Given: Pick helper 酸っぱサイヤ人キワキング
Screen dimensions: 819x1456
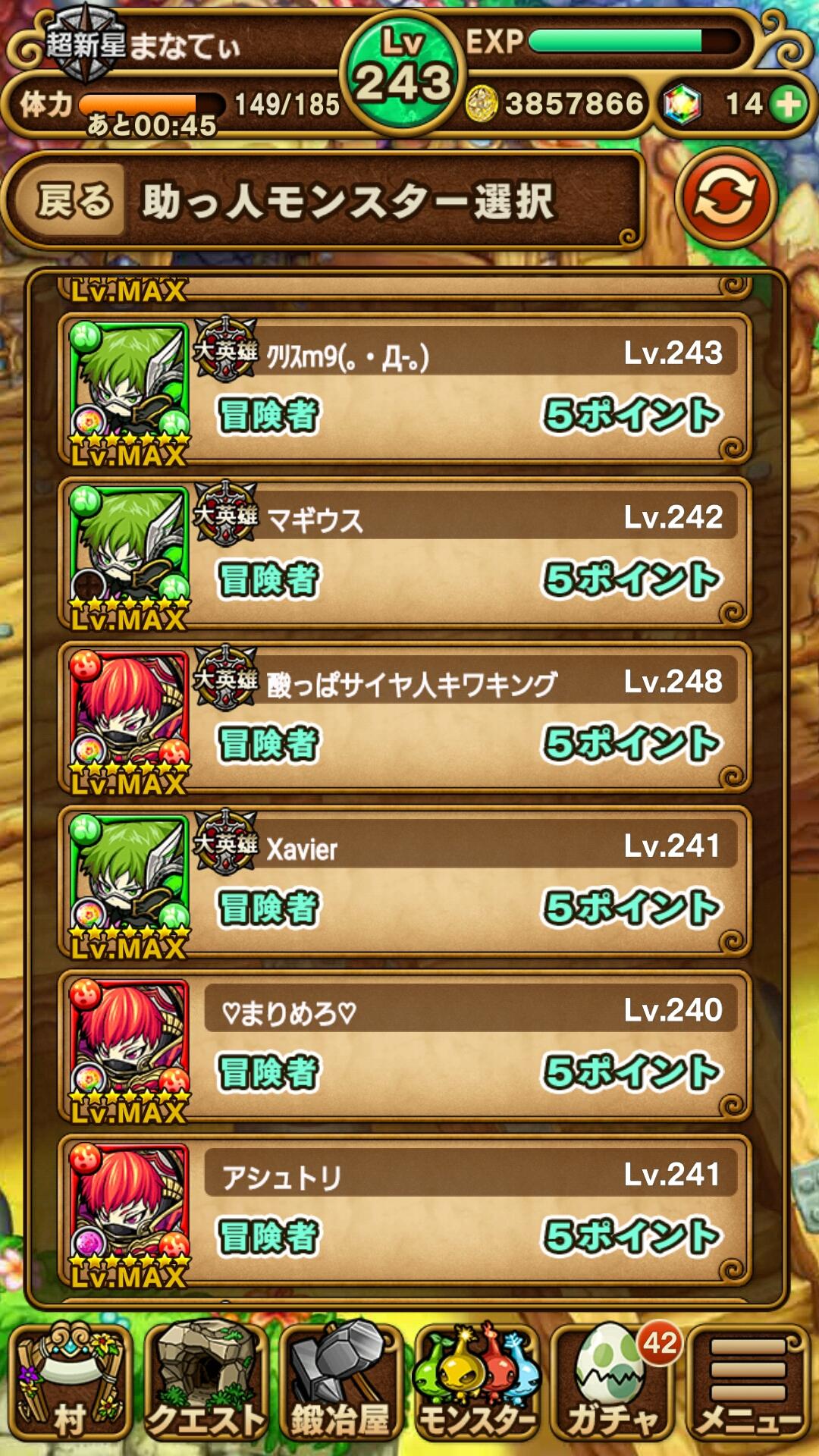Looking at the screenshot, I should (x=404, y=717).
